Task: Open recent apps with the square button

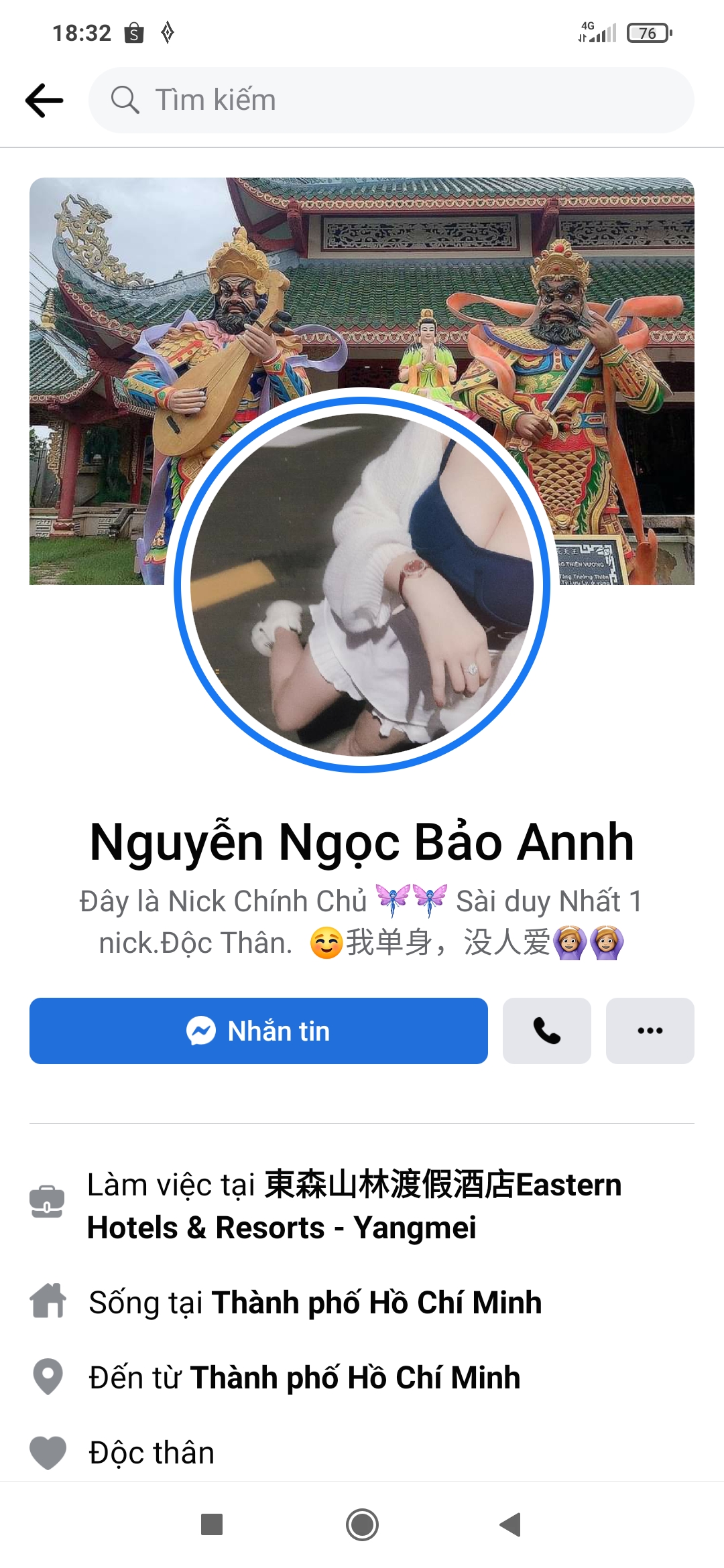Action: 212,1524
